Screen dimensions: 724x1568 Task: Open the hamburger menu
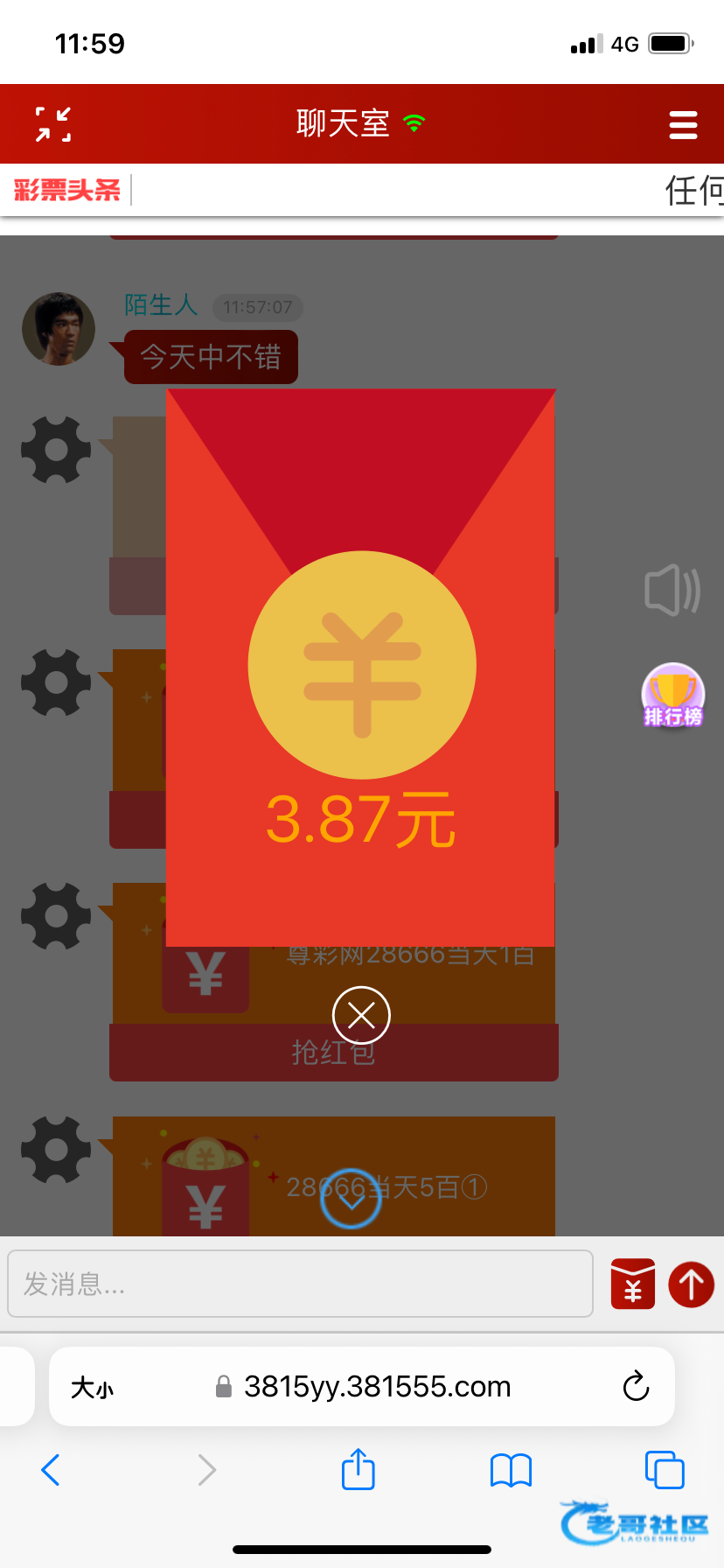click(x=683, y=125)
